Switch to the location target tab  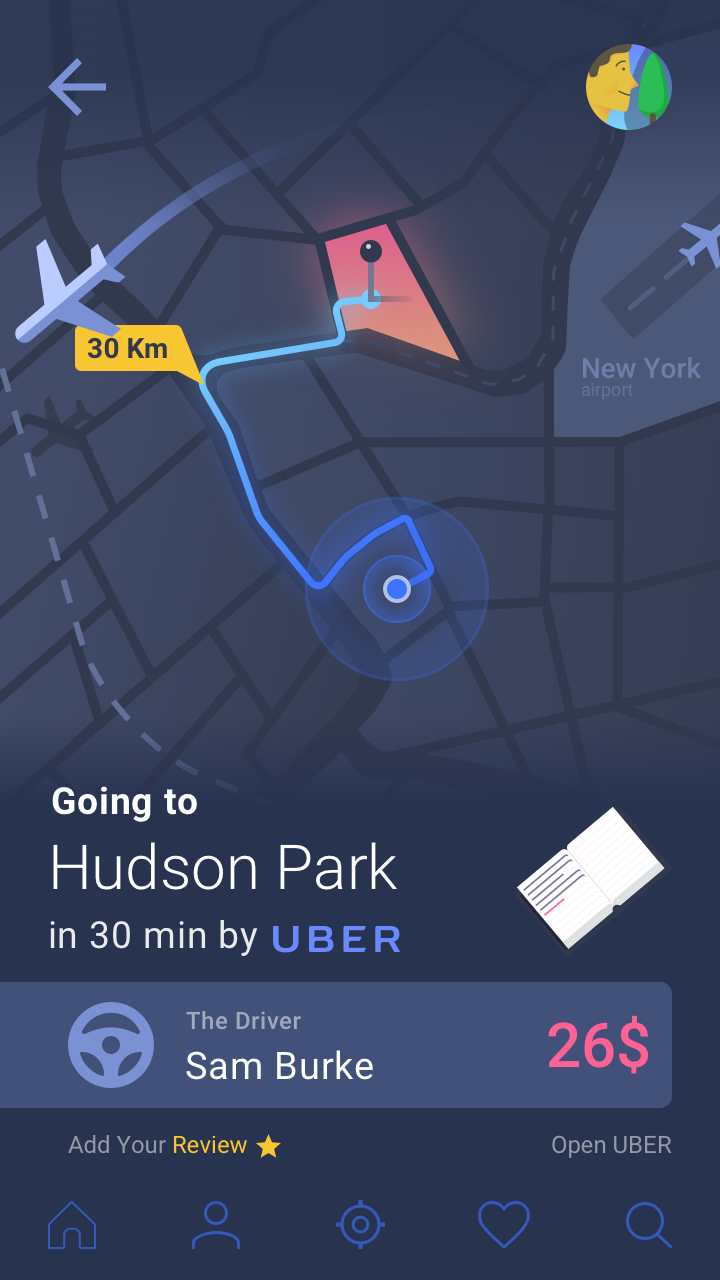pos(361,1225)
